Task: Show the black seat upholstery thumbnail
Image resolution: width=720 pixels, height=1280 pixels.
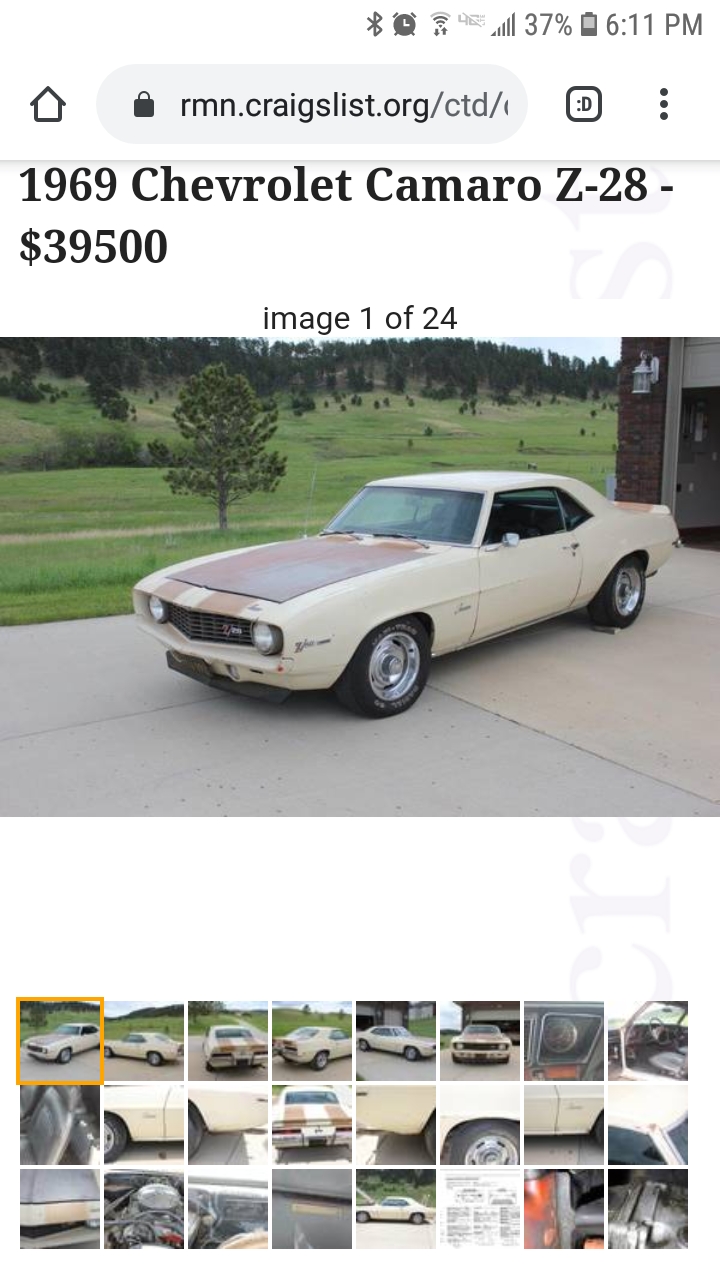Action: [60, 1125]
